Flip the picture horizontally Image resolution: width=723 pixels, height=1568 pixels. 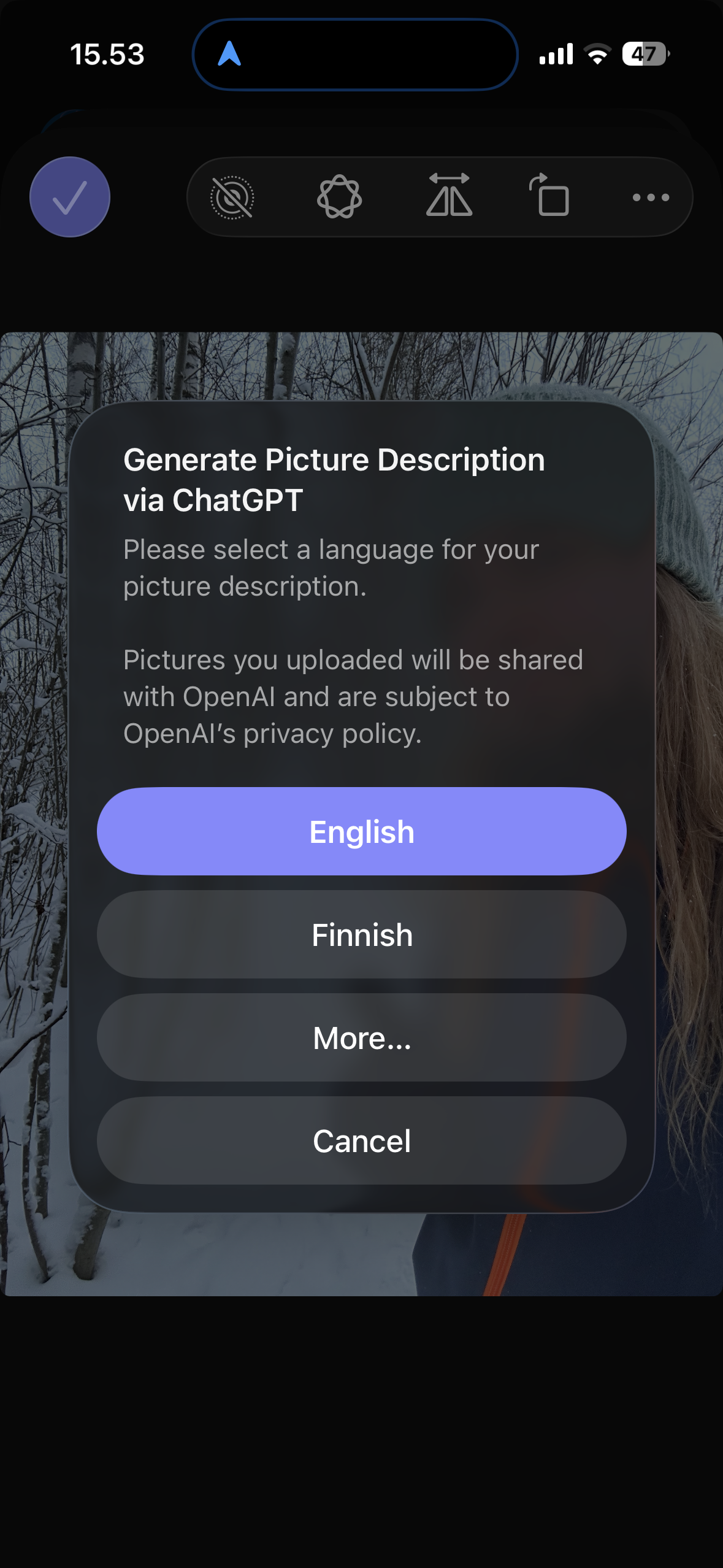point(449,196)
